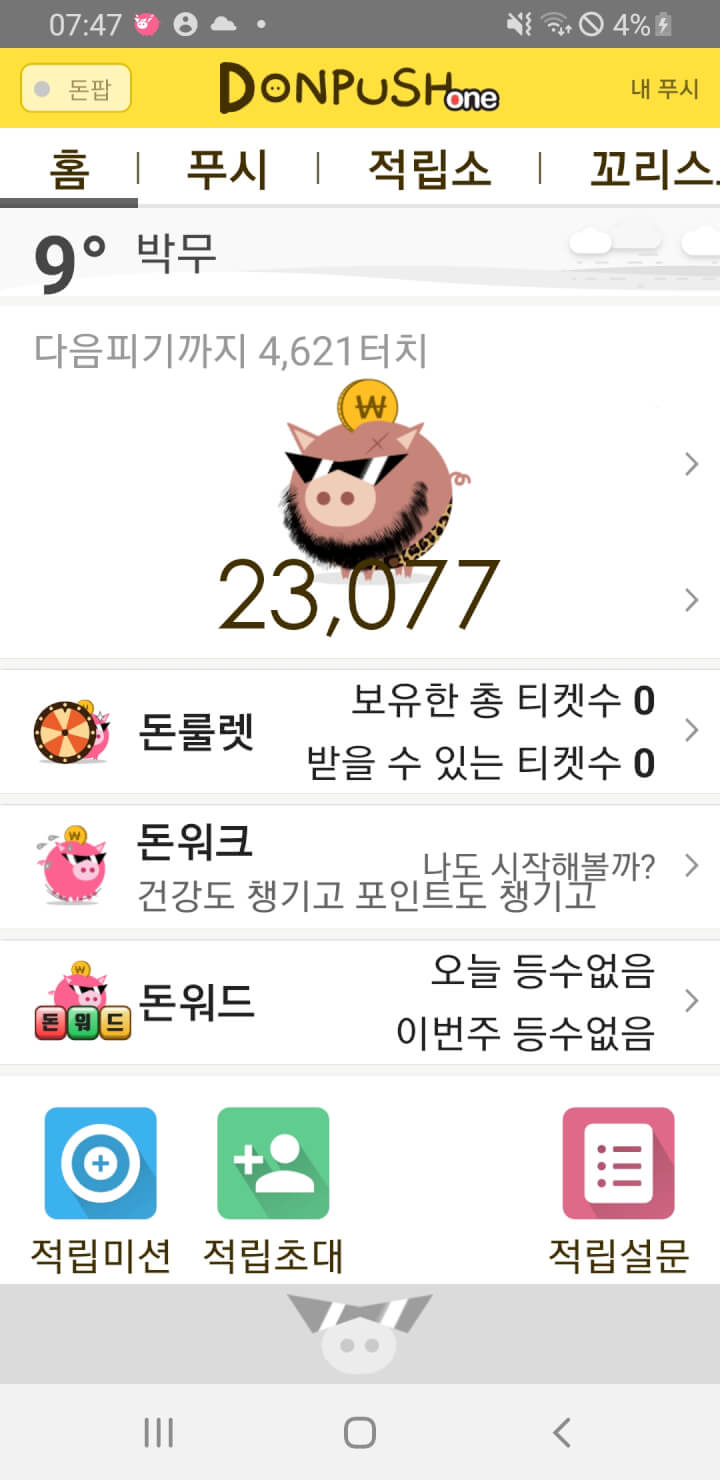The width and height of the screenshot is (720, 1480).
Task: Open the 23,077 points details
Action: click(x=358, y=598)
